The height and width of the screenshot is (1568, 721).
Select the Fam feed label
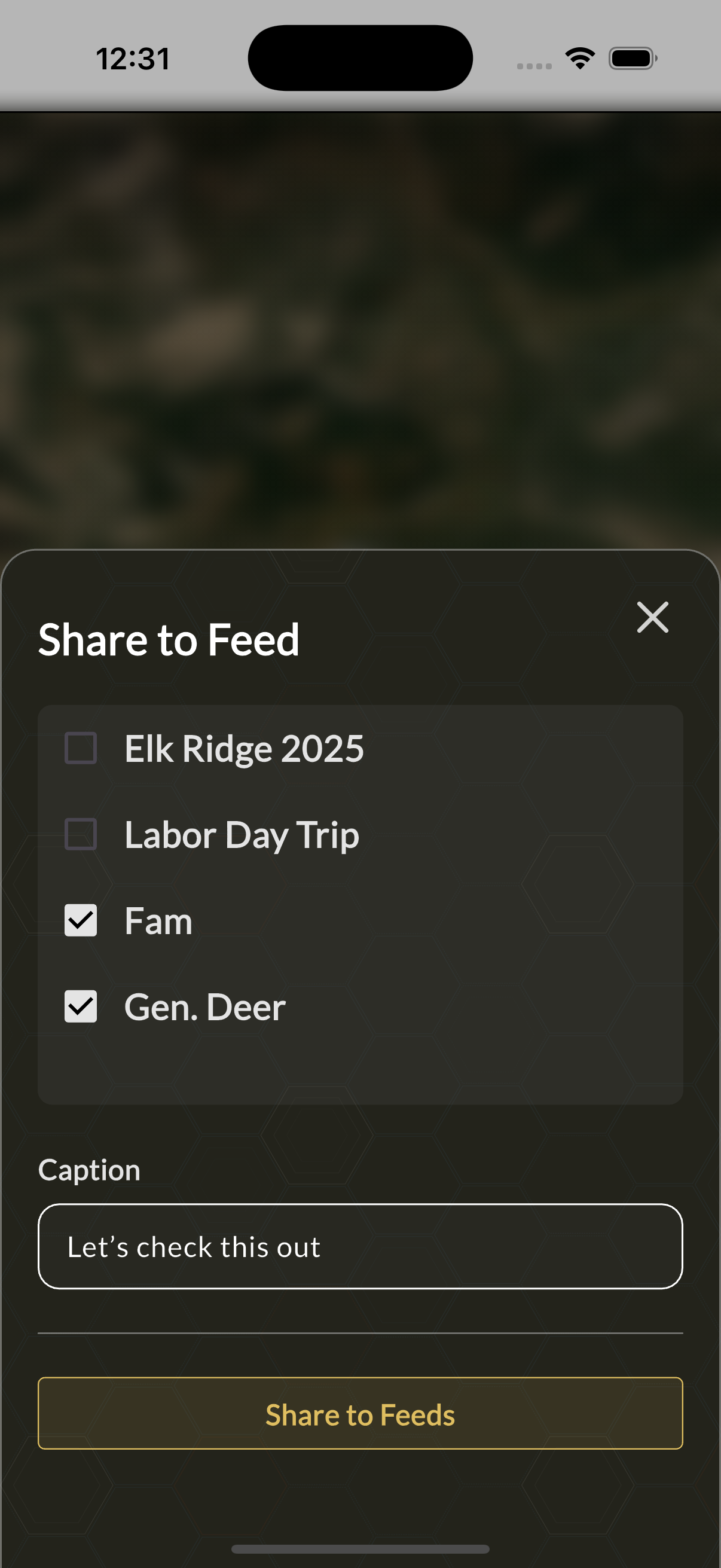click(x=158, y=920)
